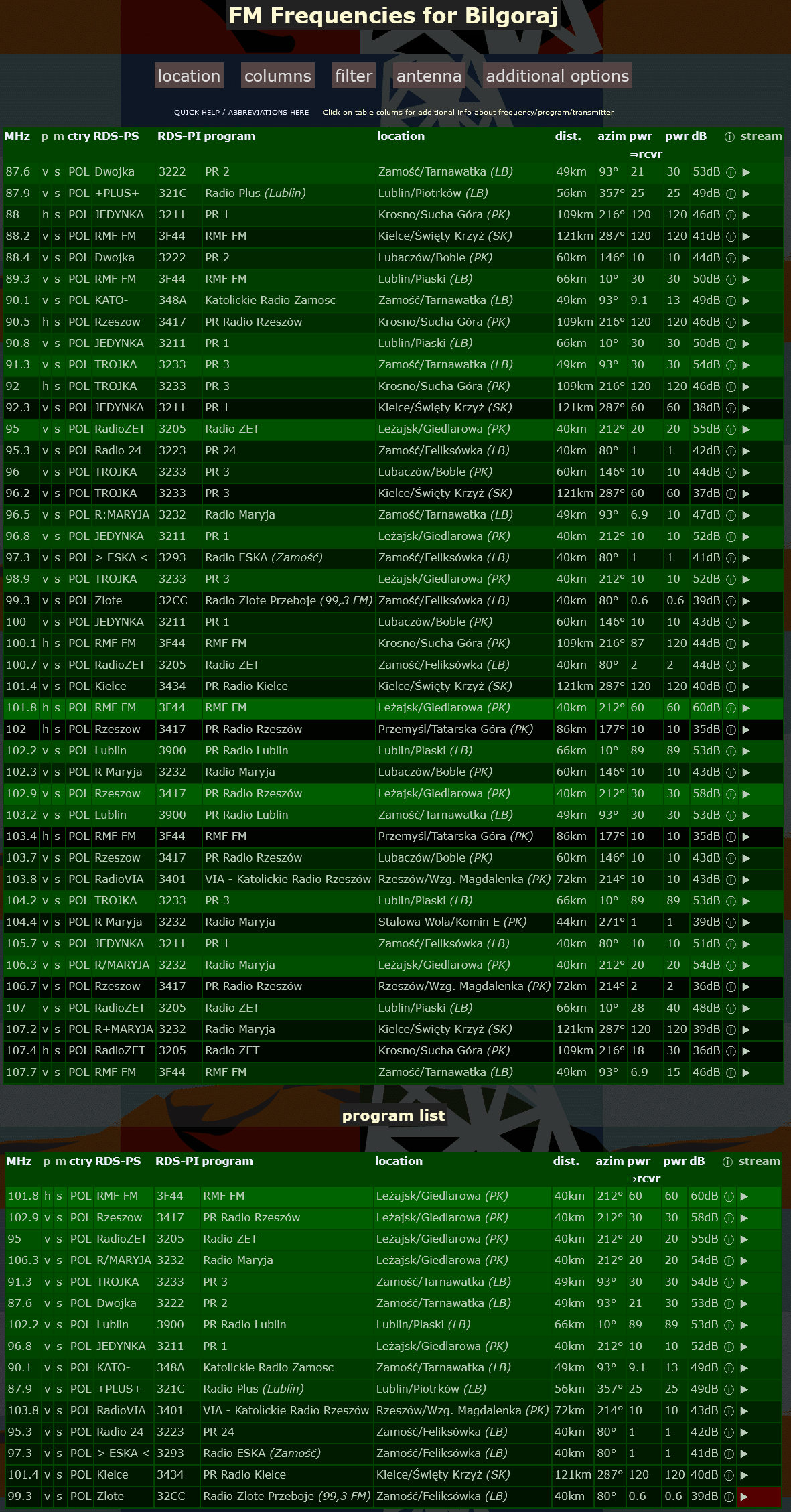Open info for 107.4 MHz Radio ZET
The image size is (791, 1512).
731,1051
